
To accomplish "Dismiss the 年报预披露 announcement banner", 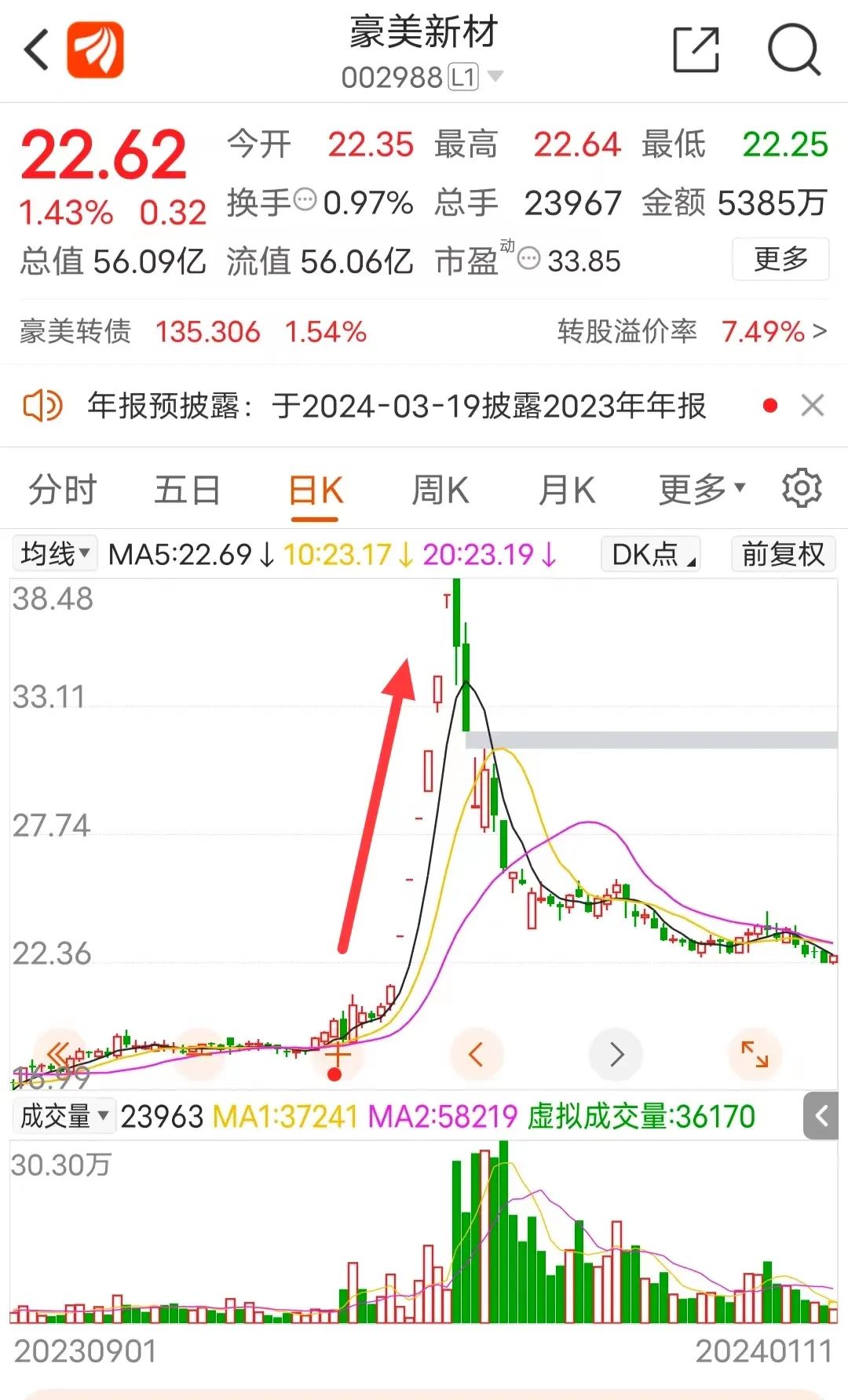I will tap(813, 406).
